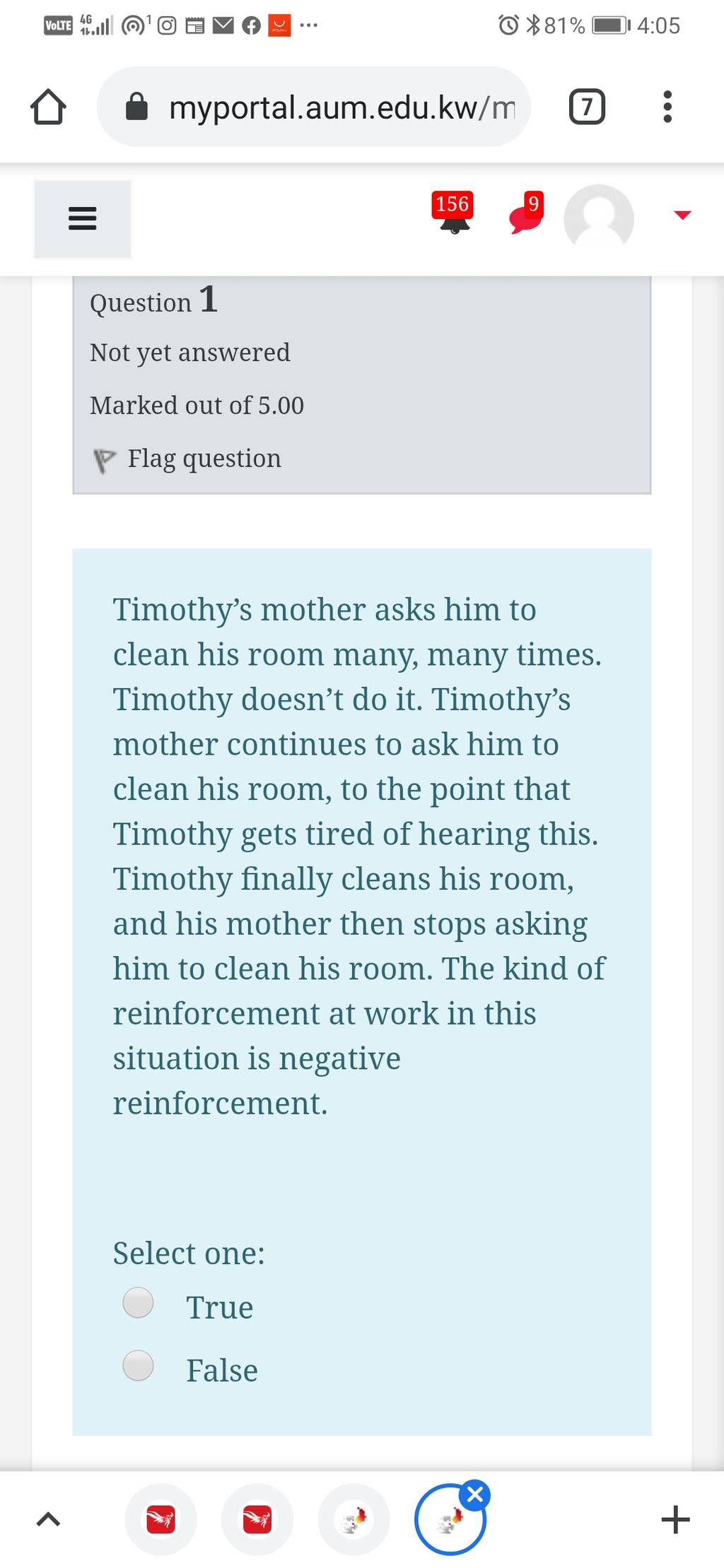Open the hamburger side menu
The width and height of the screenshot is (724, 1568).
pyautogui.click(x=82, y=218)
